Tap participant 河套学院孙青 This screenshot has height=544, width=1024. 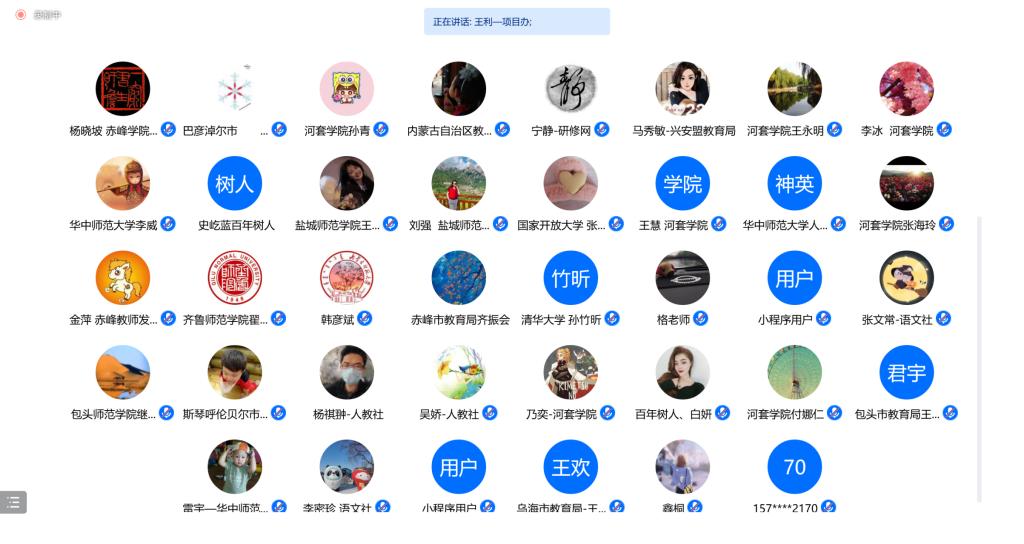point(347,89)
